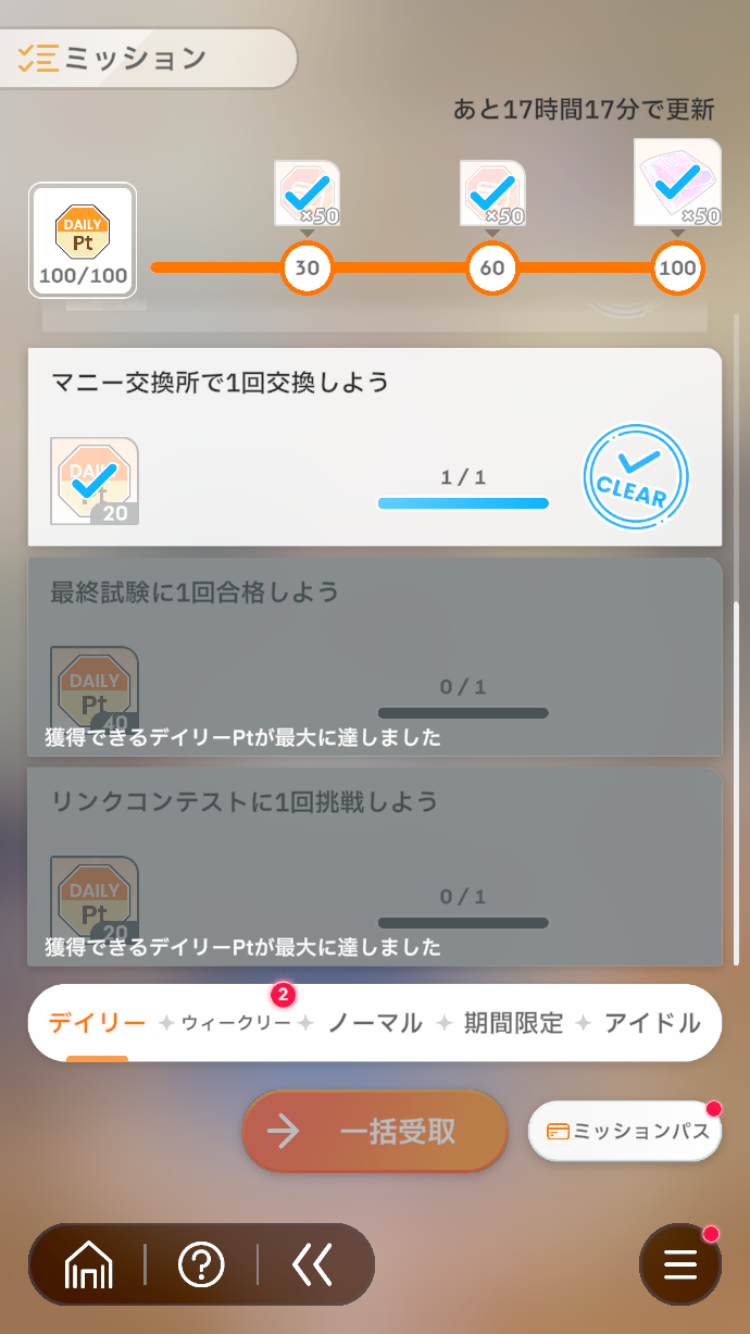Go to the home screen icon
The image size is (750, 1334).
[88, 1266]
